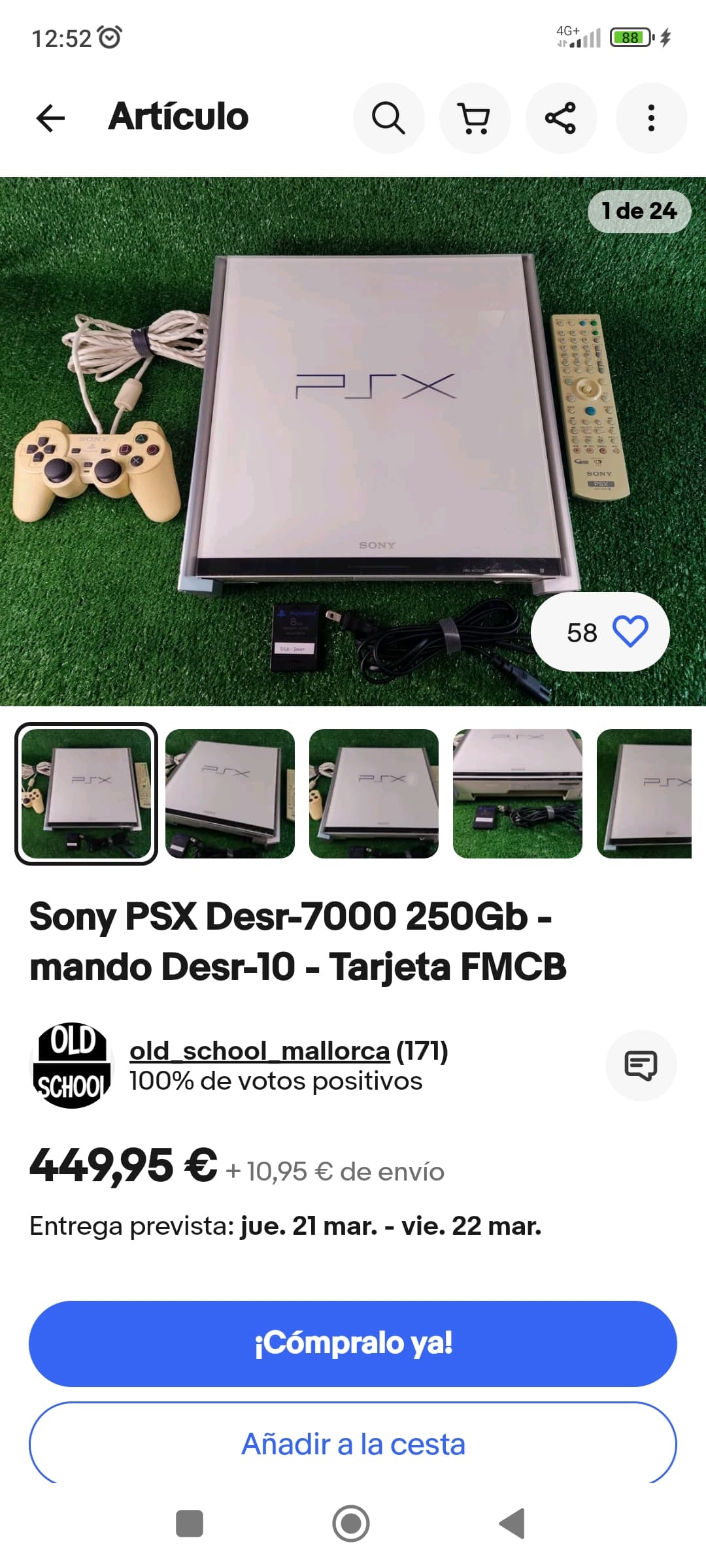Screen dimensions: 706x1568
Task: Go back from the Artículo page
Action: [50, 118]
